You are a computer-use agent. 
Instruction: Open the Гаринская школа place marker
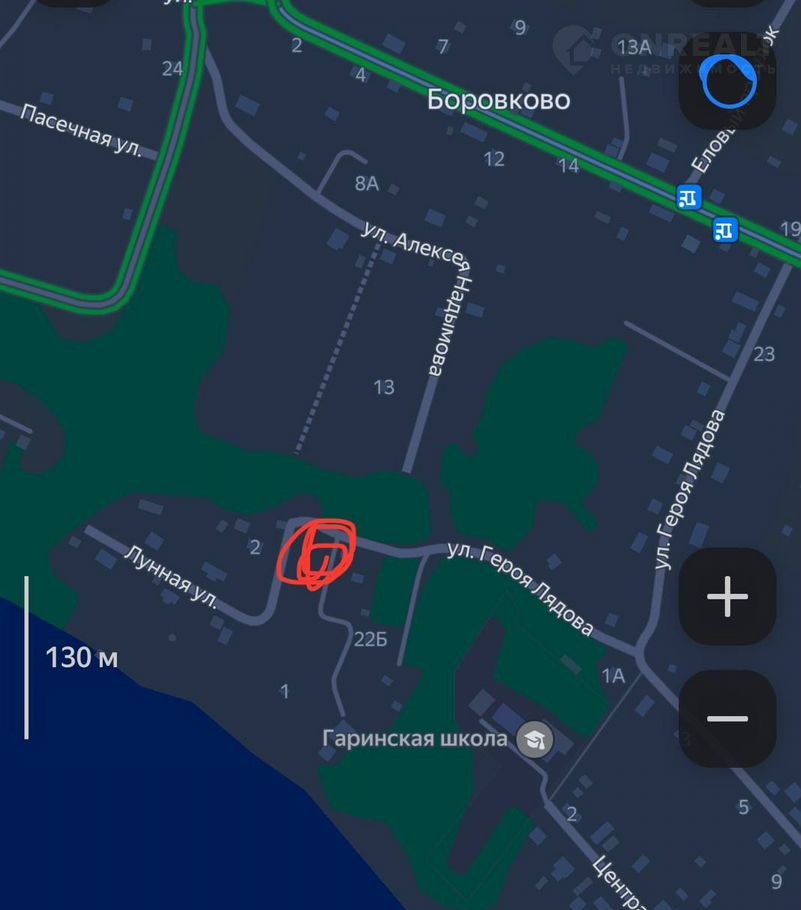(536, 740)
